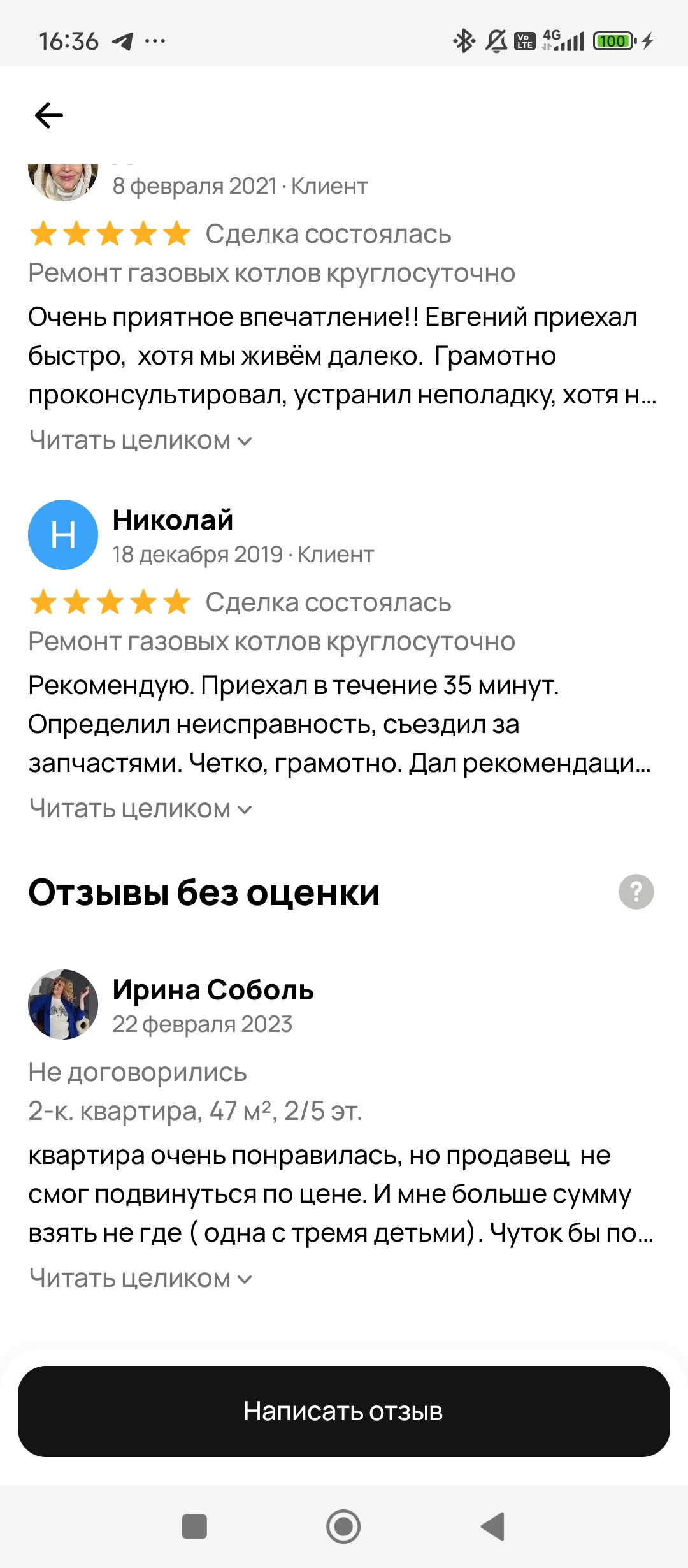This screenshot has width=688, height=1568.
Task: Open help icon next to Отзывы без оценки
Action: [636, 892]
